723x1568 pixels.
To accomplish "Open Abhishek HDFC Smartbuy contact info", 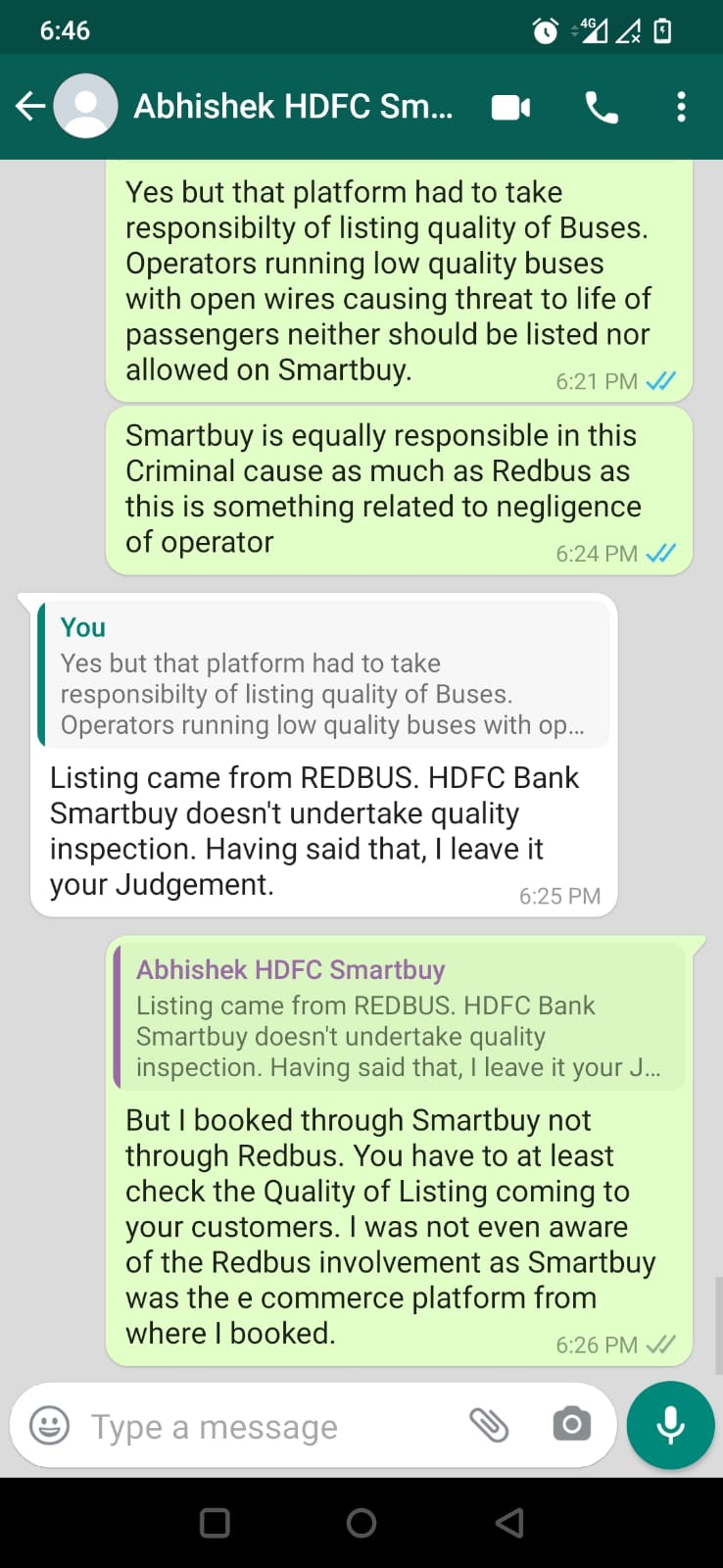I will click(x=292, y=106).
